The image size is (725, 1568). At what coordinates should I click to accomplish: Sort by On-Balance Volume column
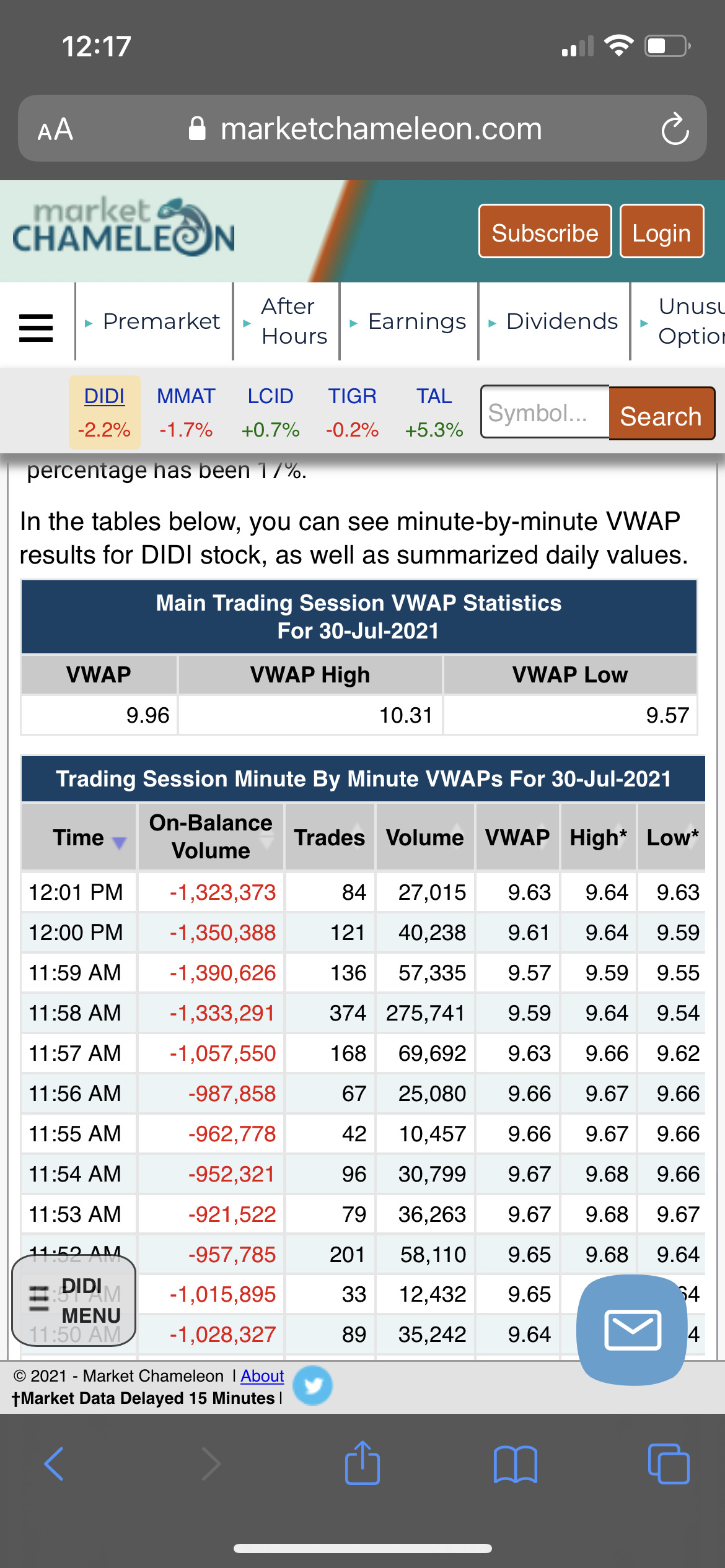click(211, 837)
